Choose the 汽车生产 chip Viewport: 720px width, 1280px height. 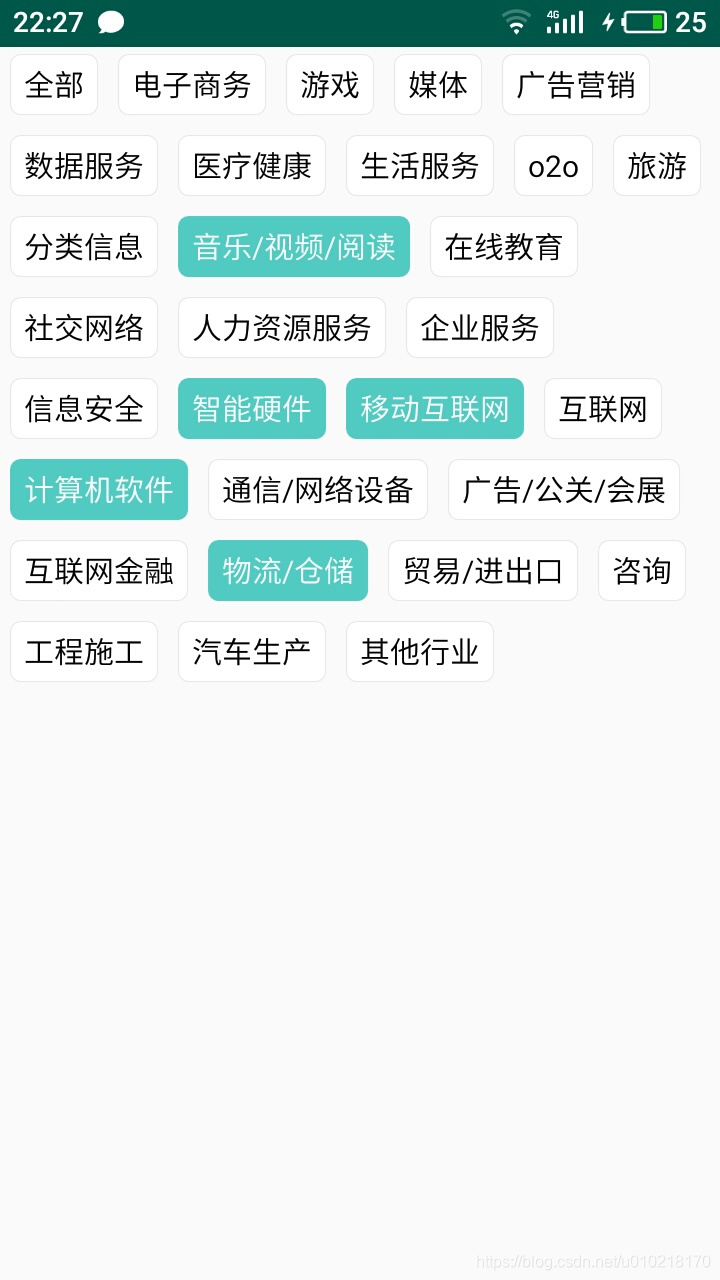252,652
